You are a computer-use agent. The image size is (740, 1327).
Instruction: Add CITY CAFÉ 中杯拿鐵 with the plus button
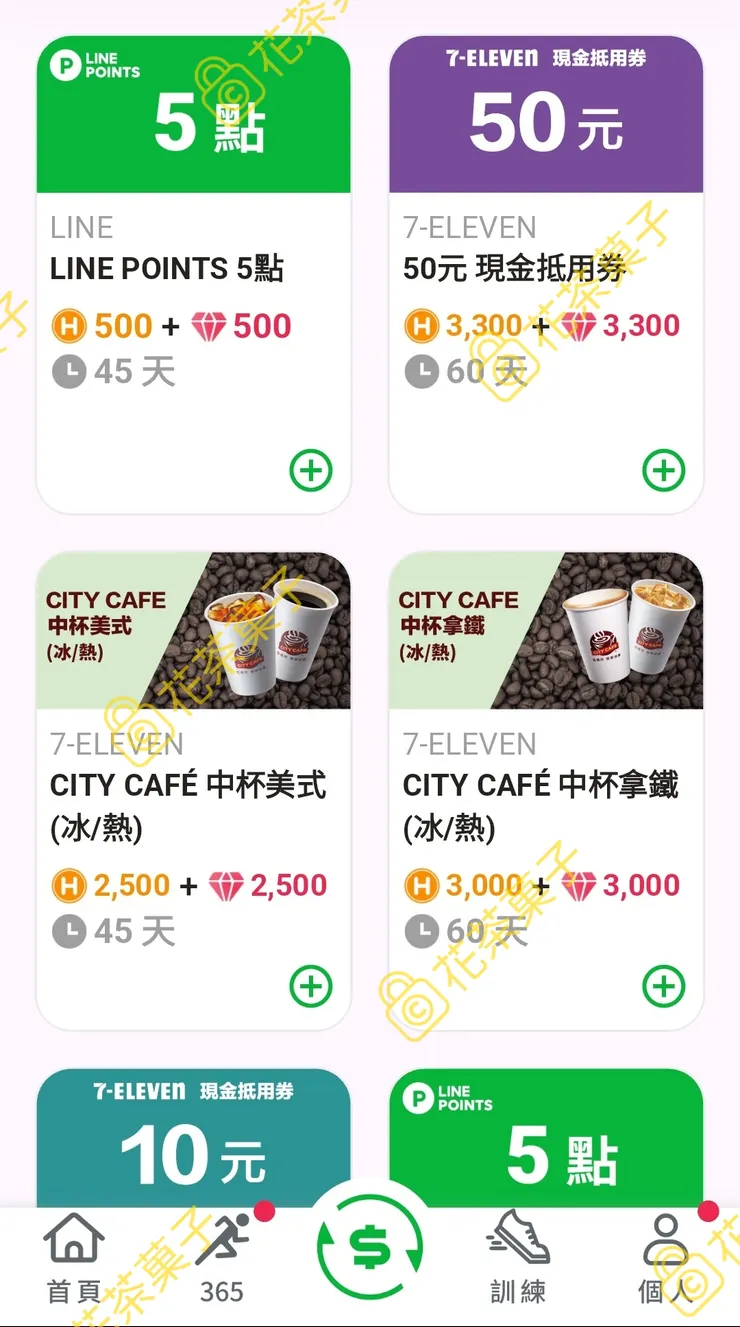(x=663, y=985)
